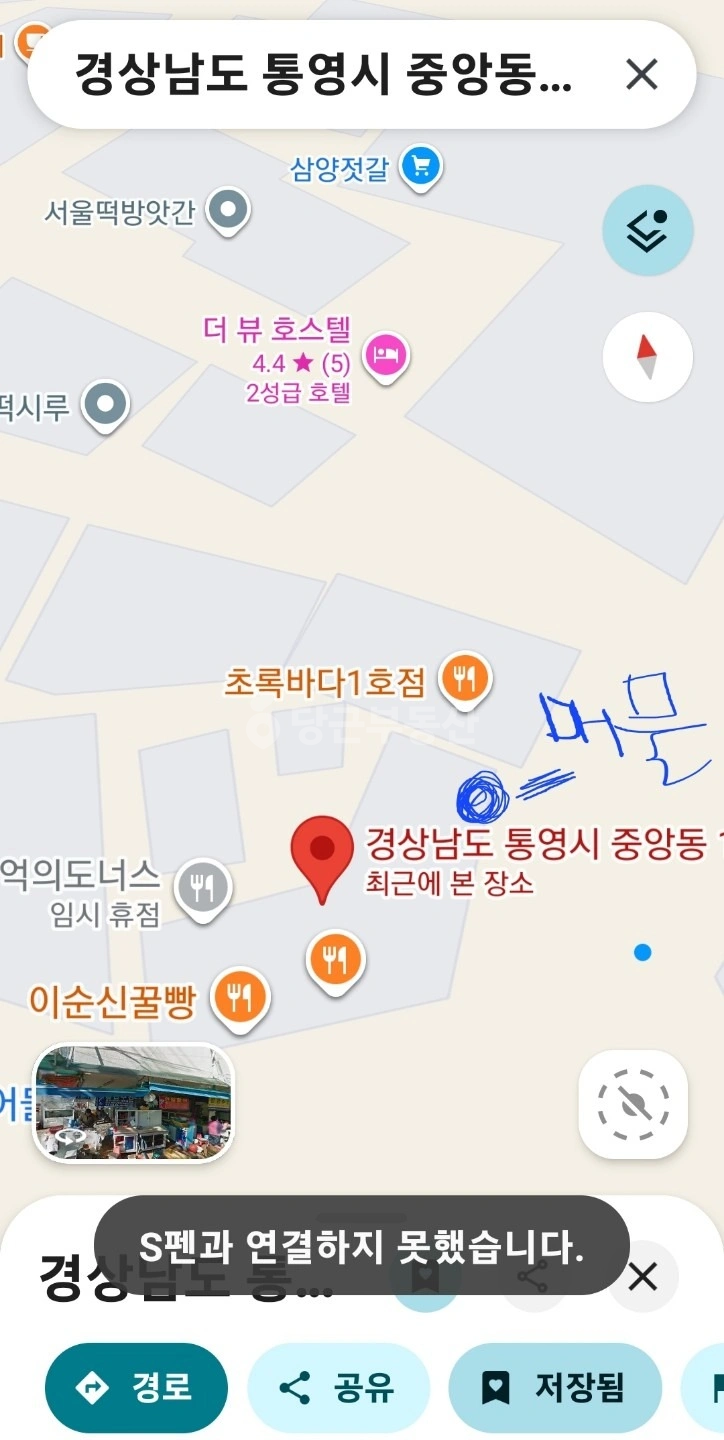Image resolution: width=724 pixels, height=1440 pixels.
Task: Open the map layers button
Action: (648, 230)
